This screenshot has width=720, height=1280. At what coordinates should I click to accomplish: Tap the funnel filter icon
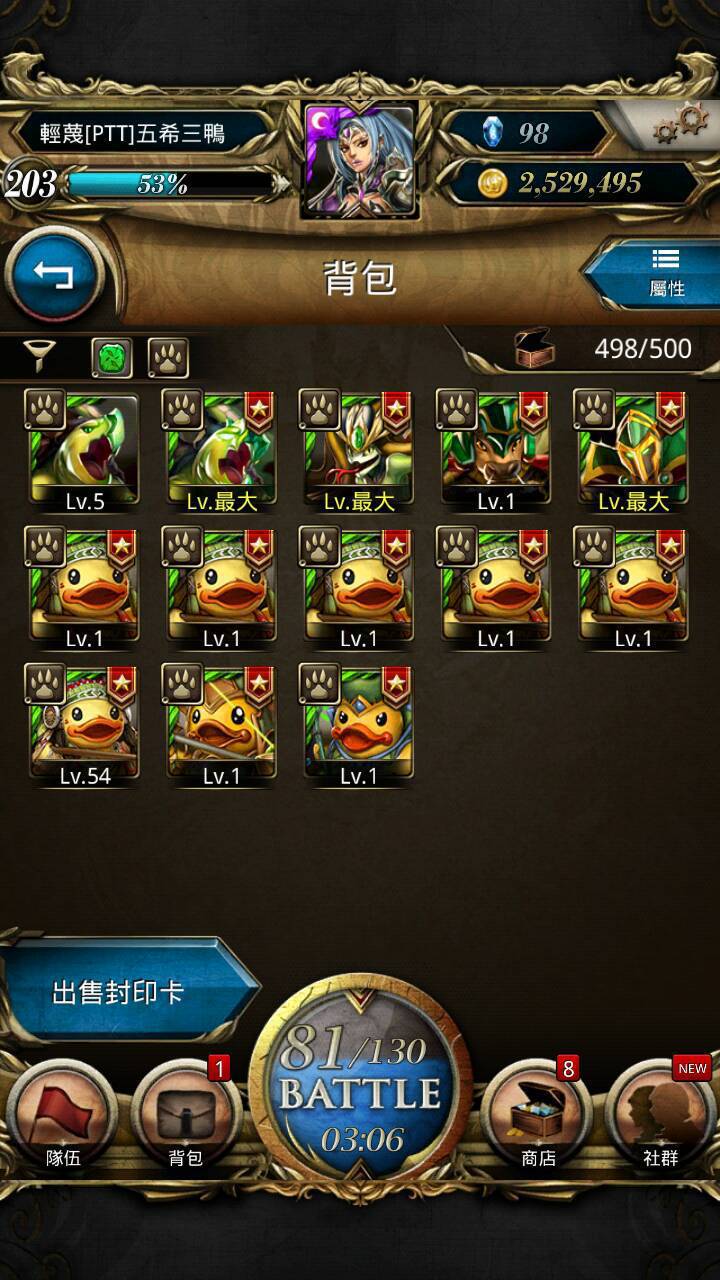(39, 357)
